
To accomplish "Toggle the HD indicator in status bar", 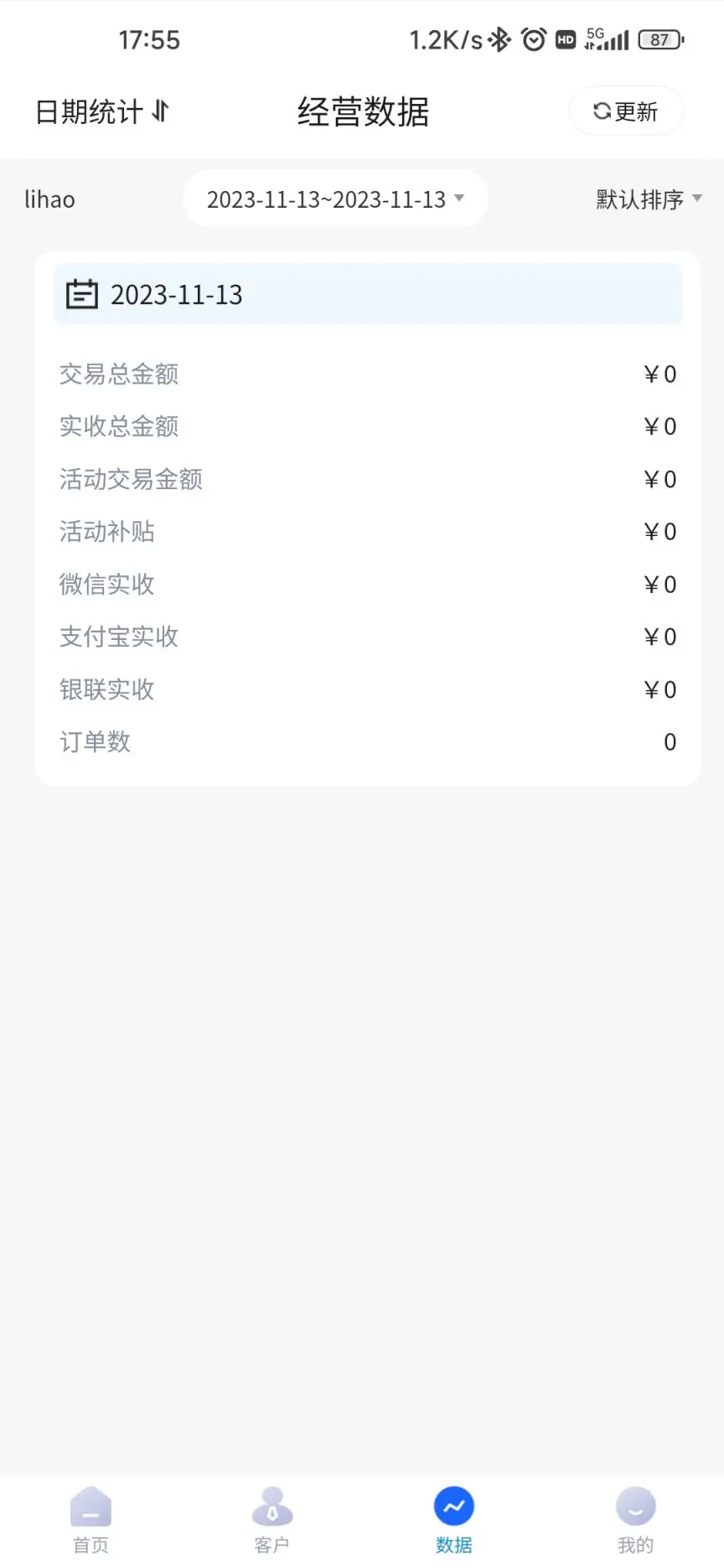I will 566,39.
